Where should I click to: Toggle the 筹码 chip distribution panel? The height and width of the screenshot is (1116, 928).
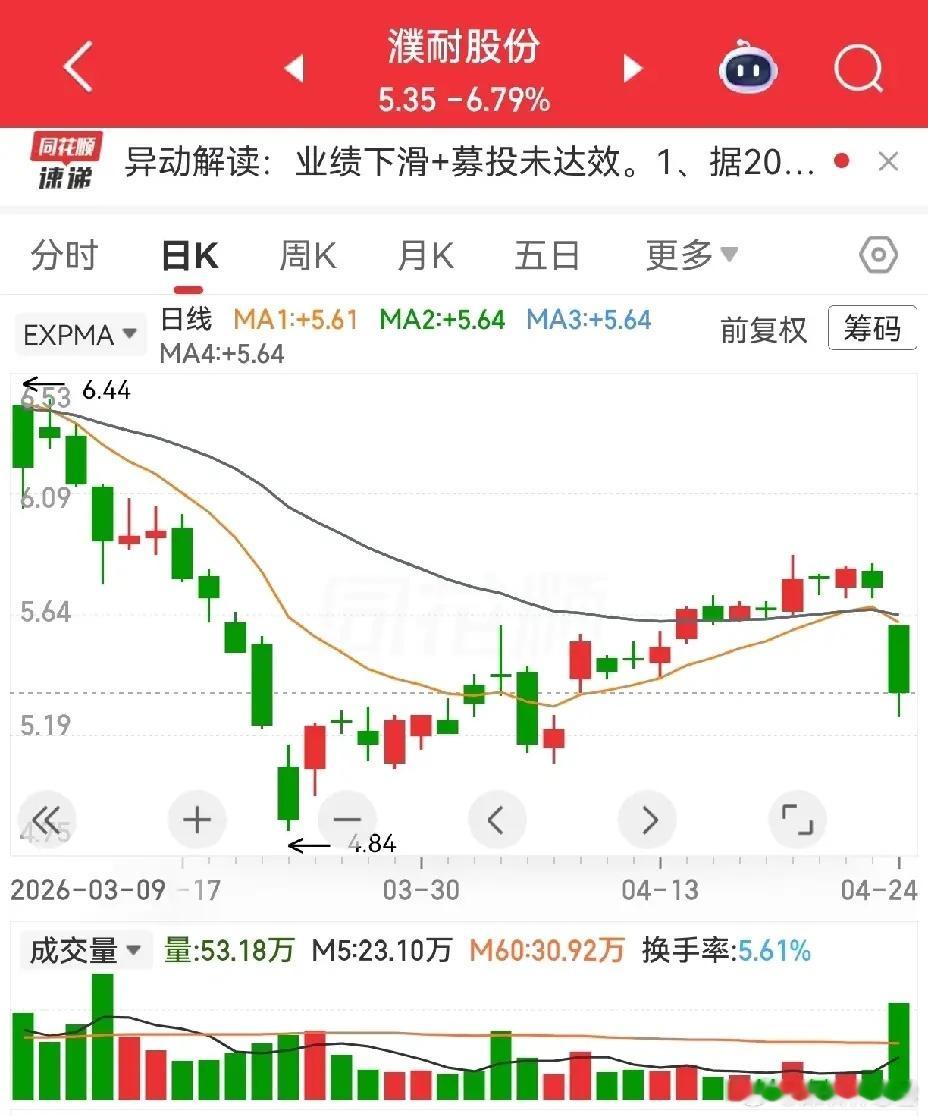[x=872, y=329]
